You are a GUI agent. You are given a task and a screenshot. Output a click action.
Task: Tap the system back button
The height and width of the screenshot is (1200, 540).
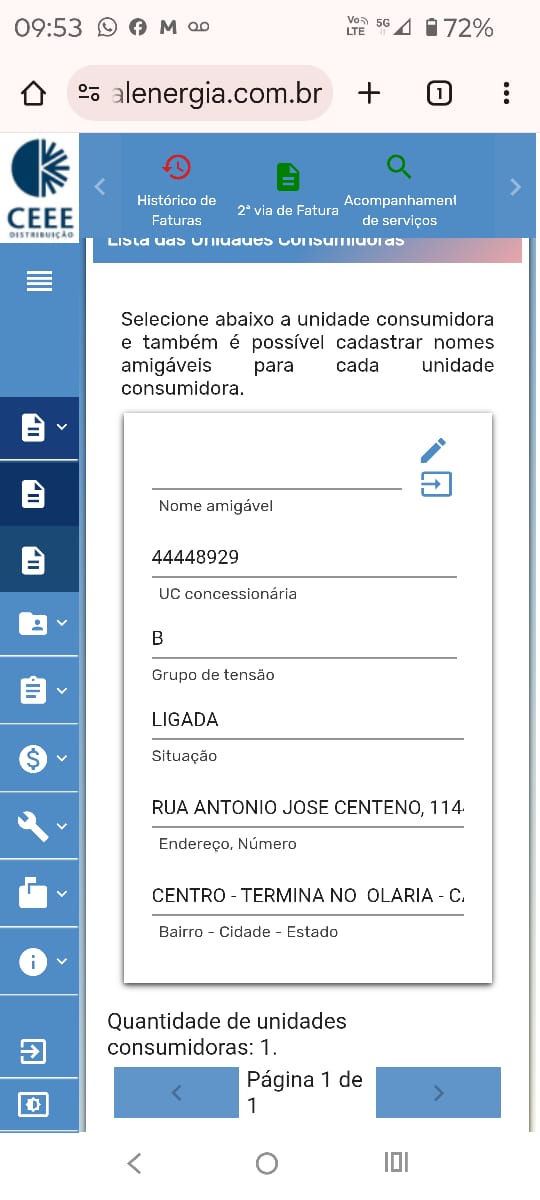135,1162
